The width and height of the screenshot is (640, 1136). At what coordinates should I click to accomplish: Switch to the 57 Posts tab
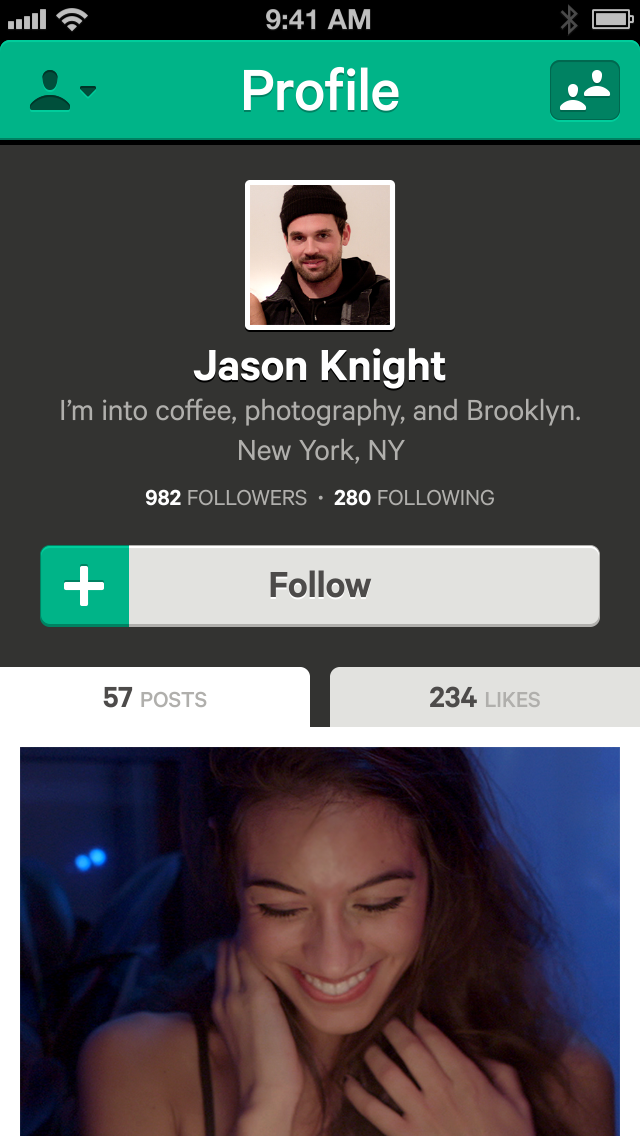tap(155, 697)
